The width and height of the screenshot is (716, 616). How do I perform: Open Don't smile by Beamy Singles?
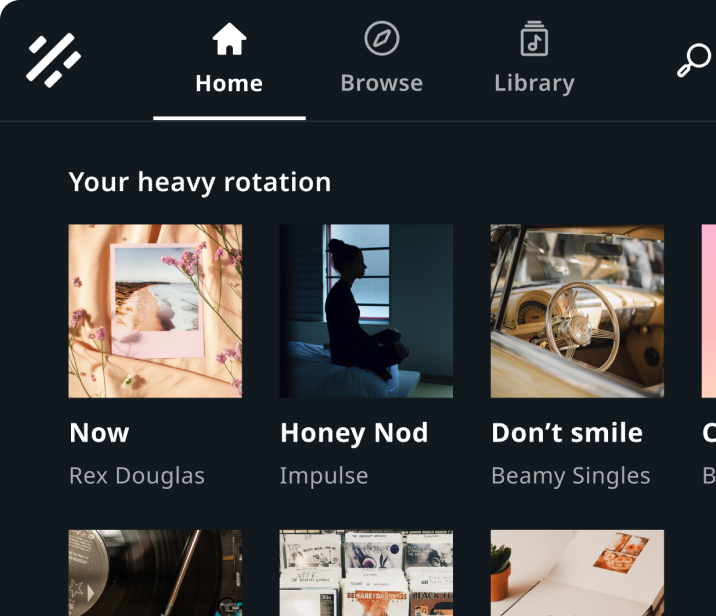(x=577, y=311)
